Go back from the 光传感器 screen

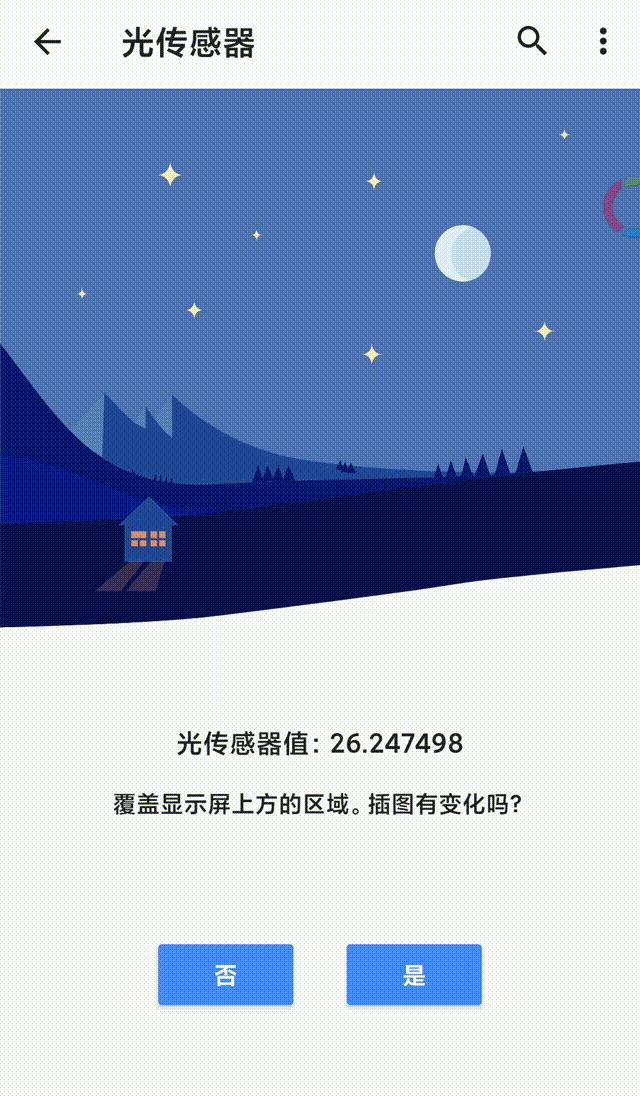(48, 43)
